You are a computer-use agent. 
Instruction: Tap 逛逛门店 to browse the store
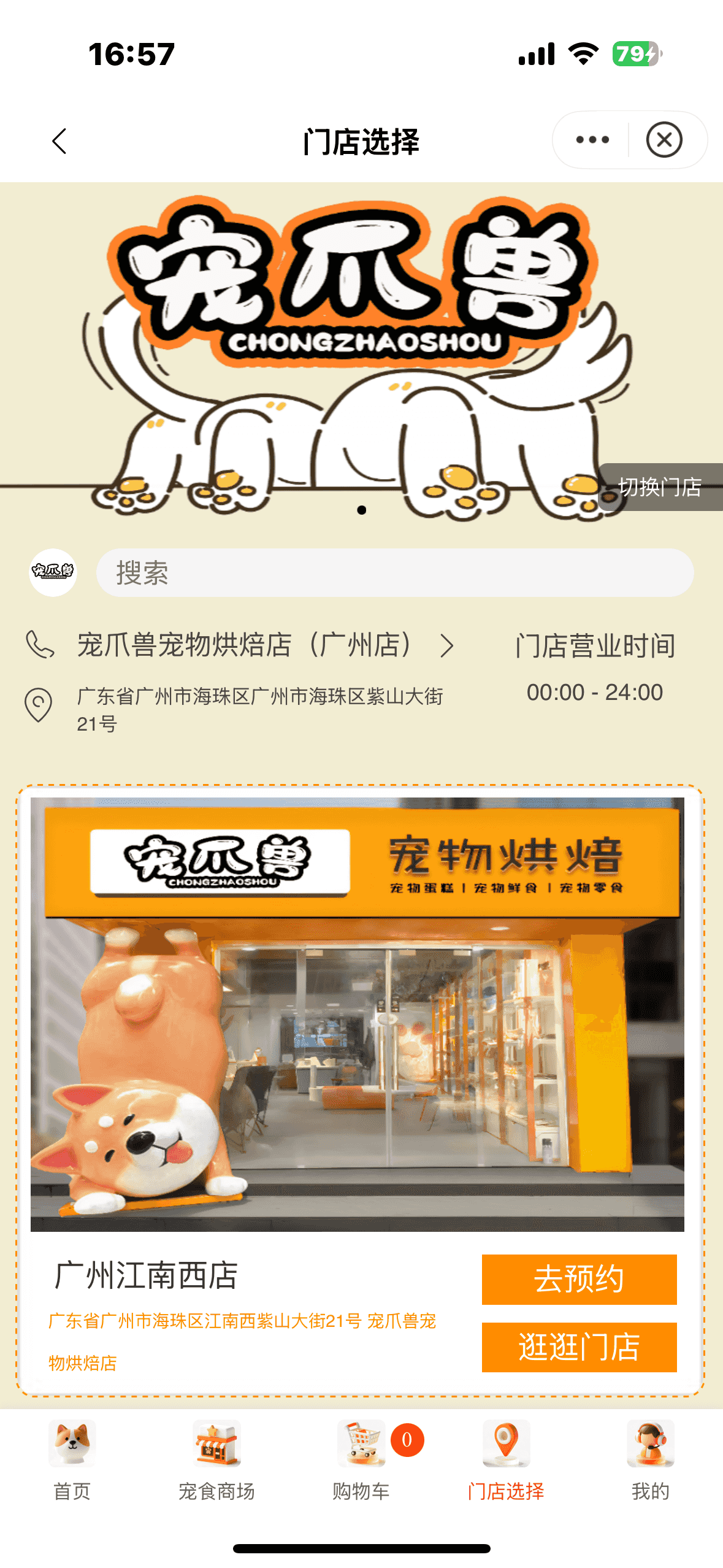click(579, 1347)
